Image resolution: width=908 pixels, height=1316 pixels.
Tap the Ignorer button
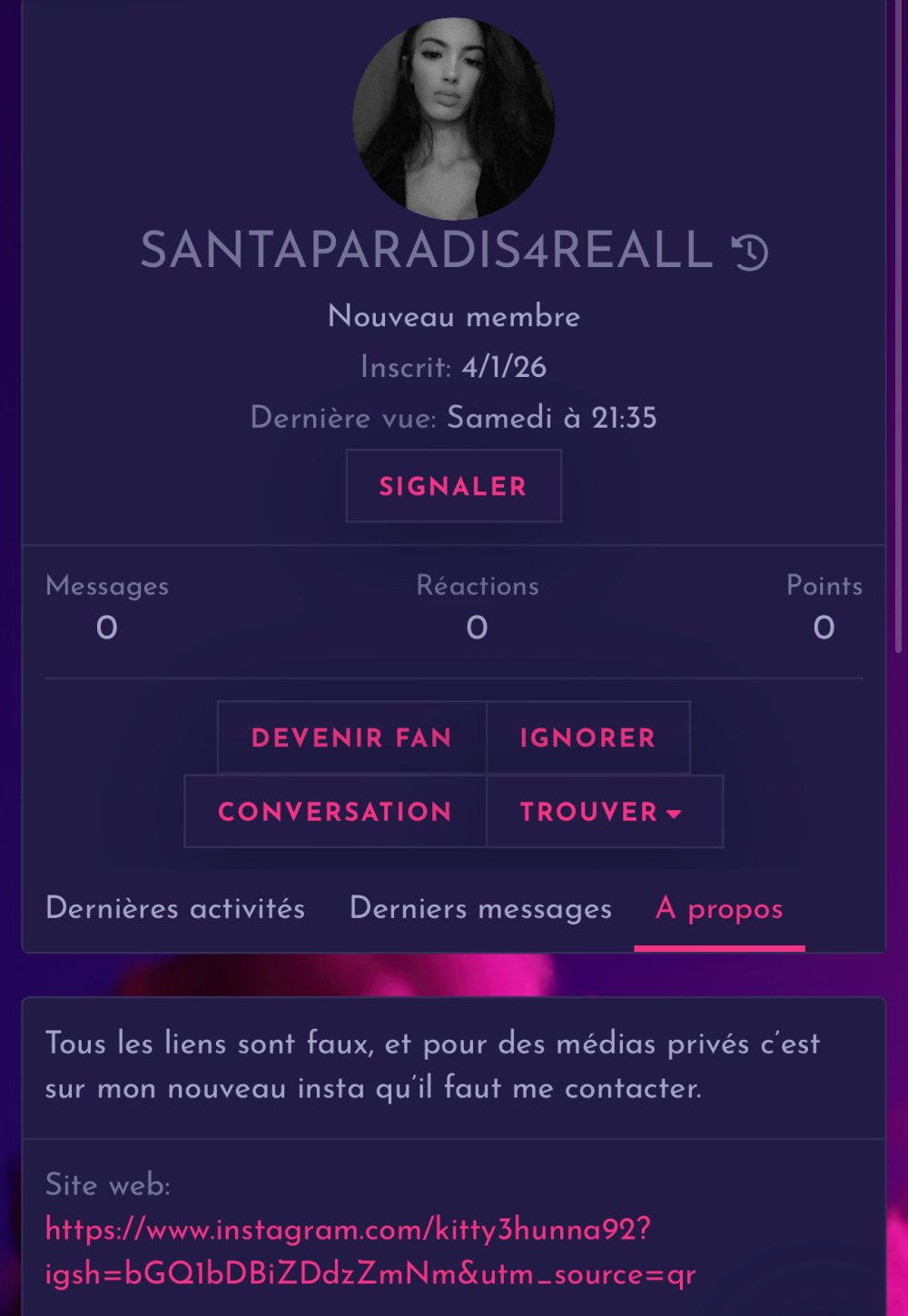click(x=587, y=737)
